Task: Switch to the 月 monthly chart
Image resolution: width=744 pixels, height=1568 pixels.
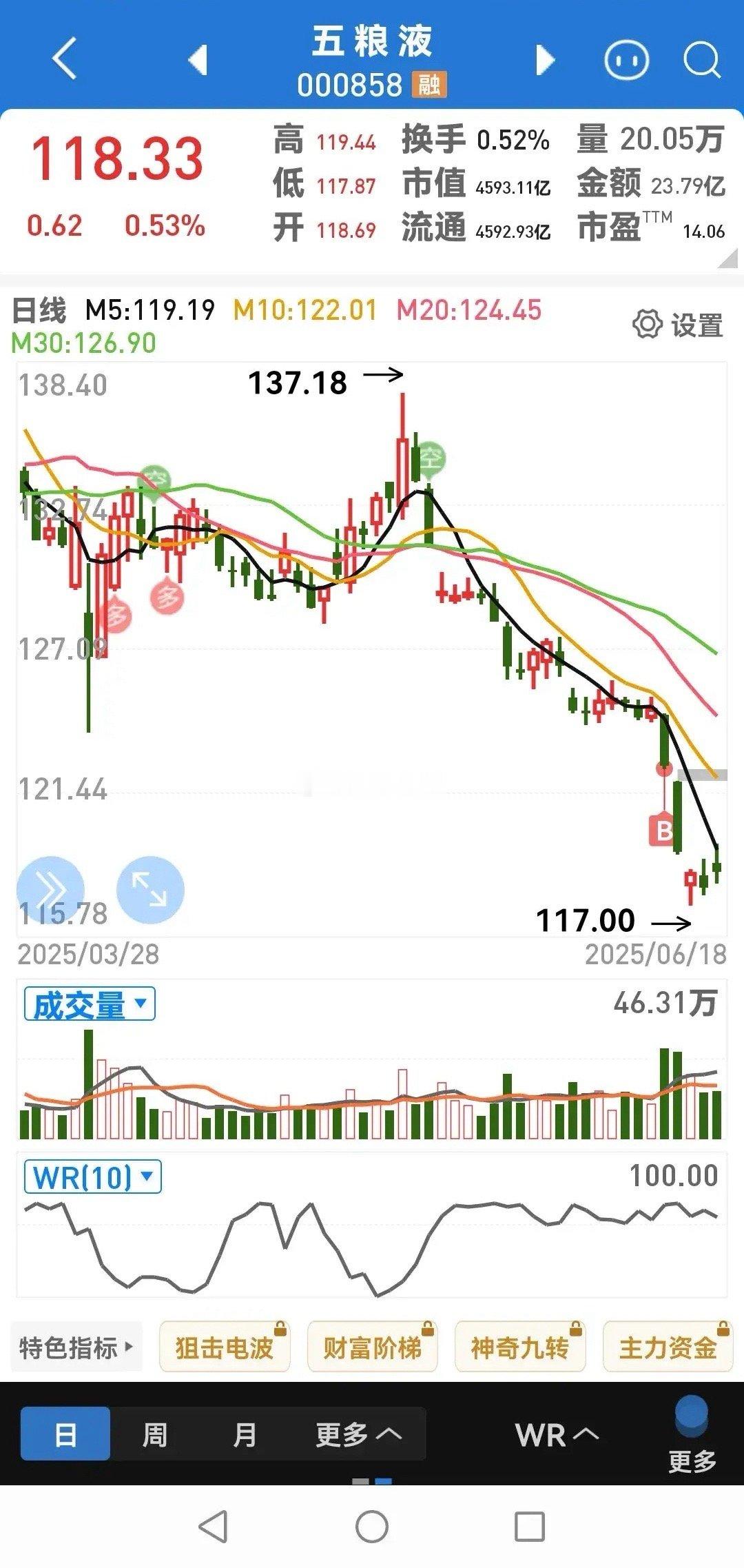Action: point(244,1436)
